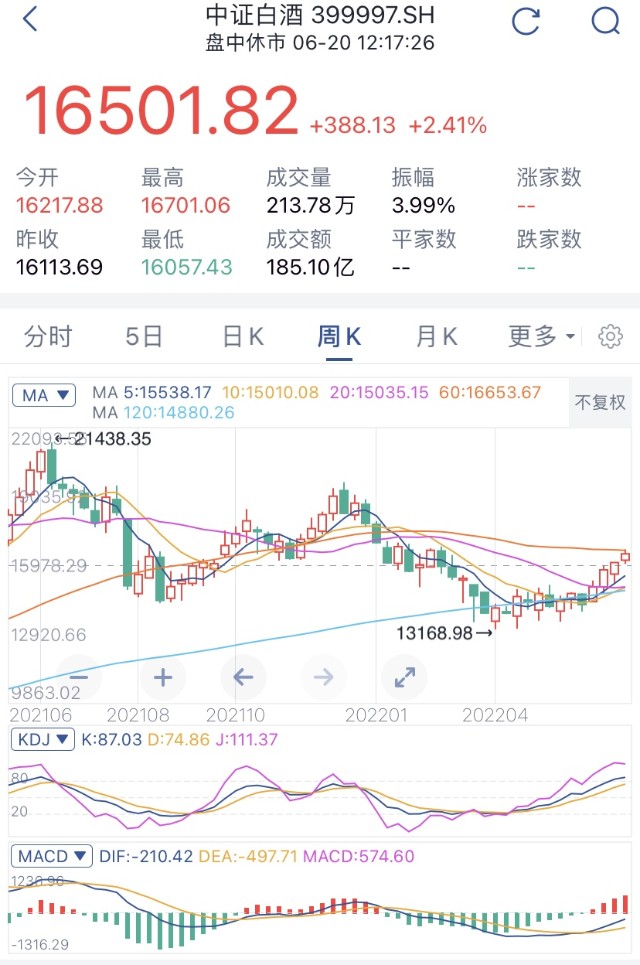
Task: Select the 周K candlestick tab
Action: 339,337
